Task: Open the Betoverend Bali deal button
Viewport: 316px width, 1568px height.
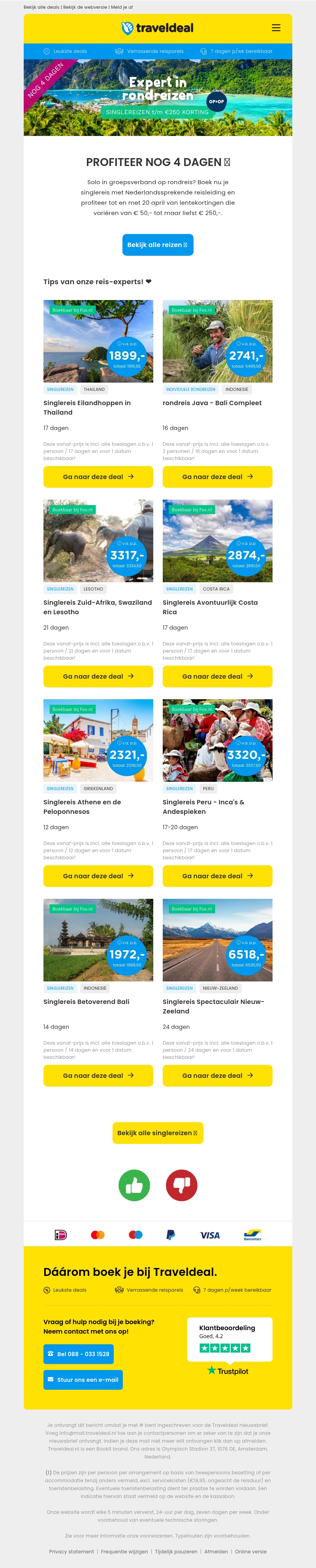Action: coord(98,1076)
